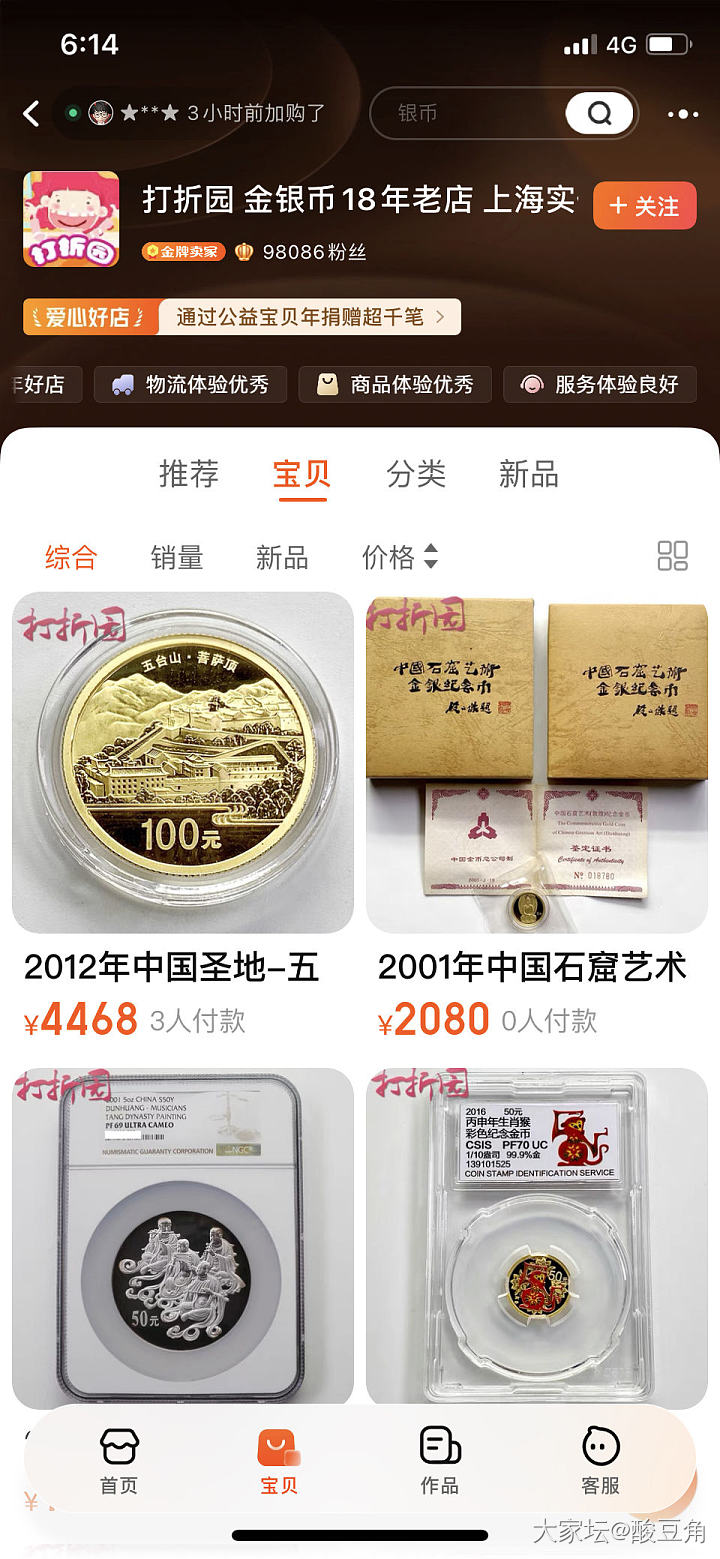Open the three-dot overflow menu
This screenshot has height=1559, width=720.
coord(683,114)
